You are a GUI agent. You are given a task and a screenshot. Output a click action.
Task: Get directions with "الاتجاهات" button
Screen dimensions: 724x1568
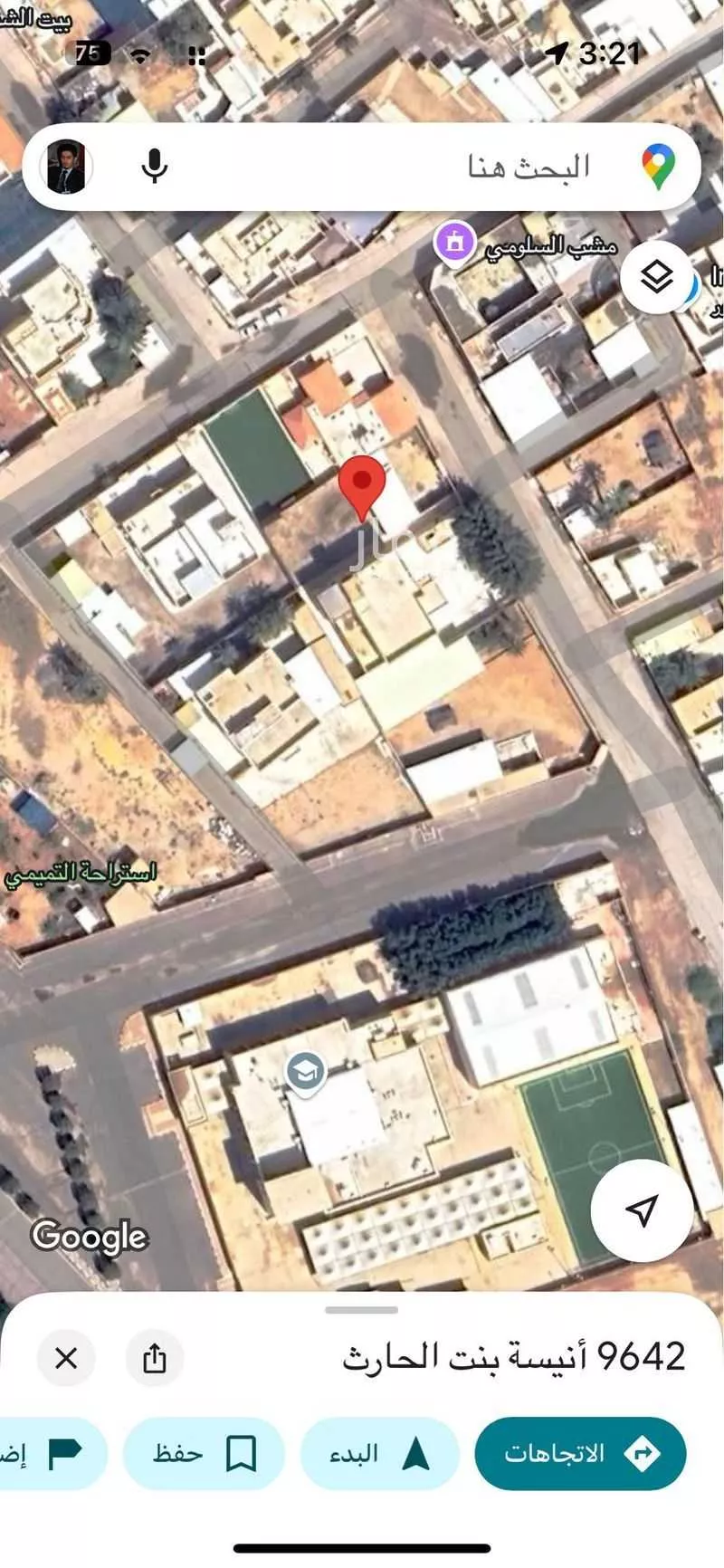click(580, 1454)
